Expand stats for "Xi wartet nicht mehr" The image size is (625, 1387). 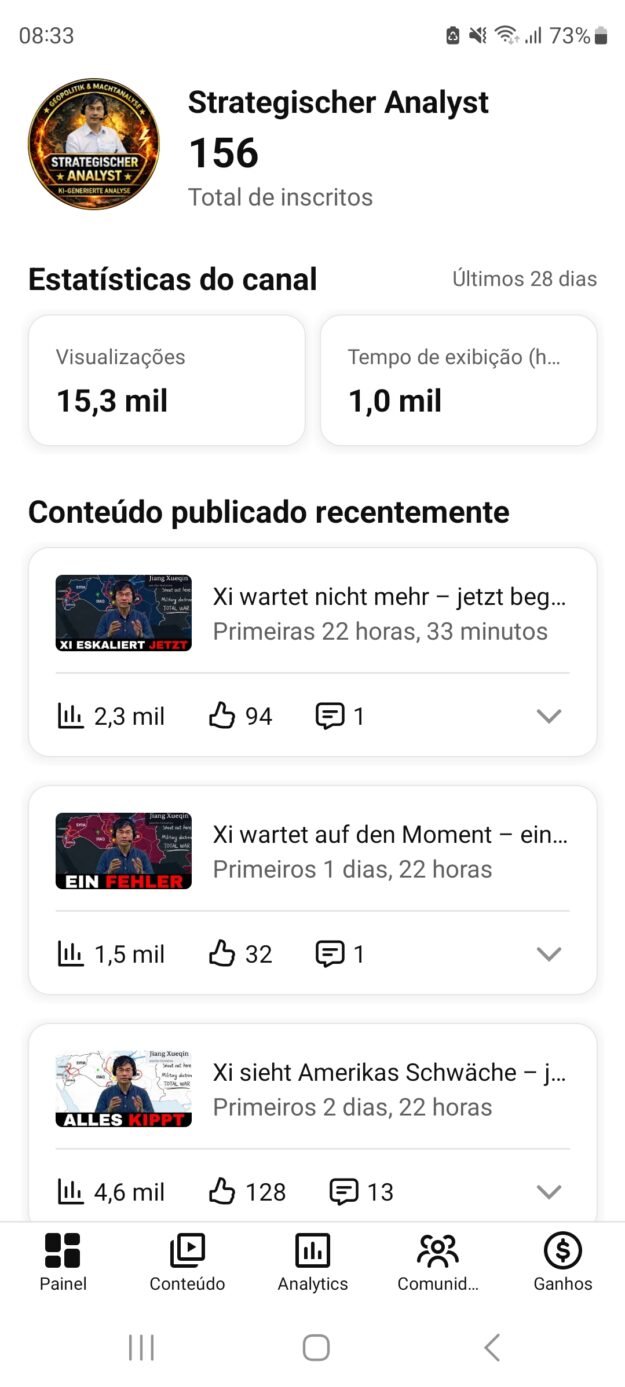[549, 716]
